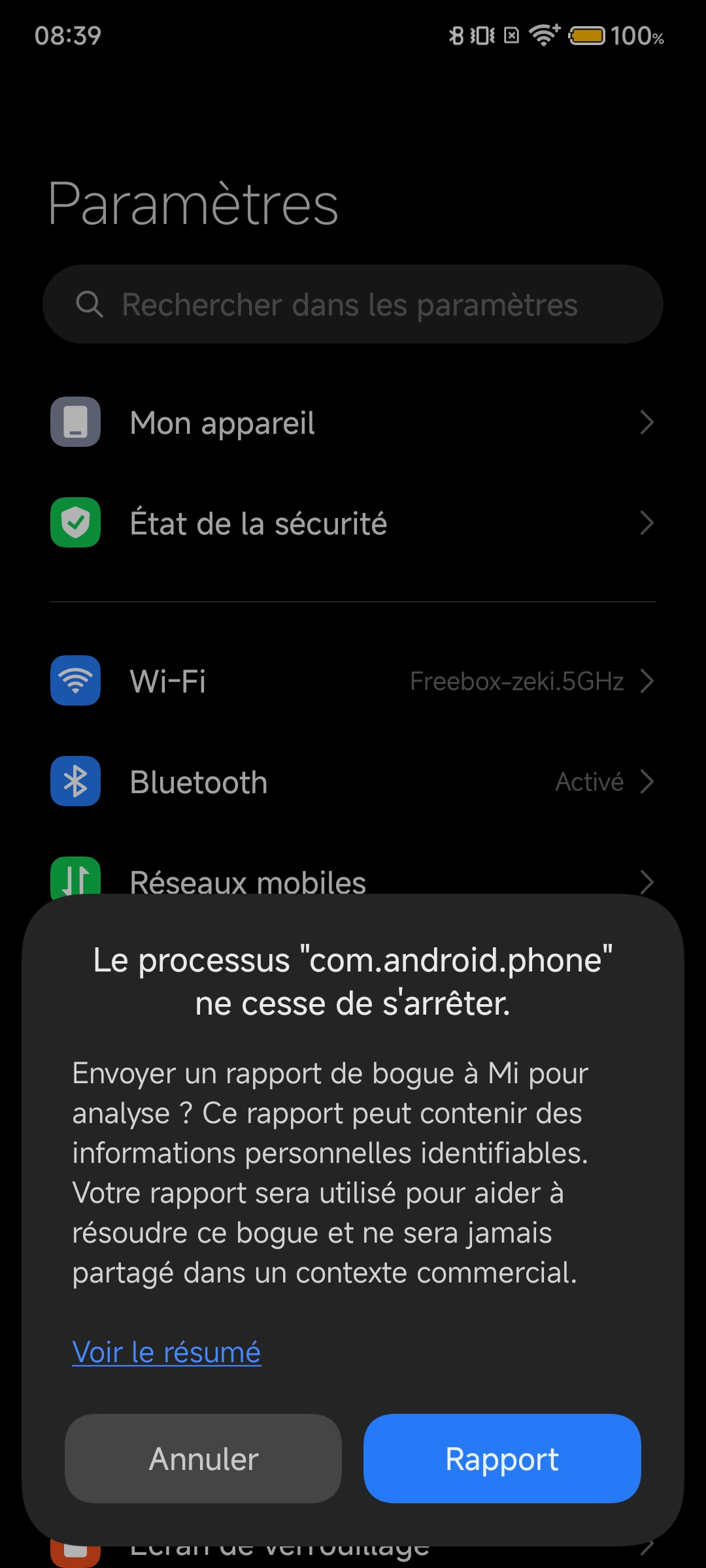Open the Wi-Fi settings

pos(353,681)
